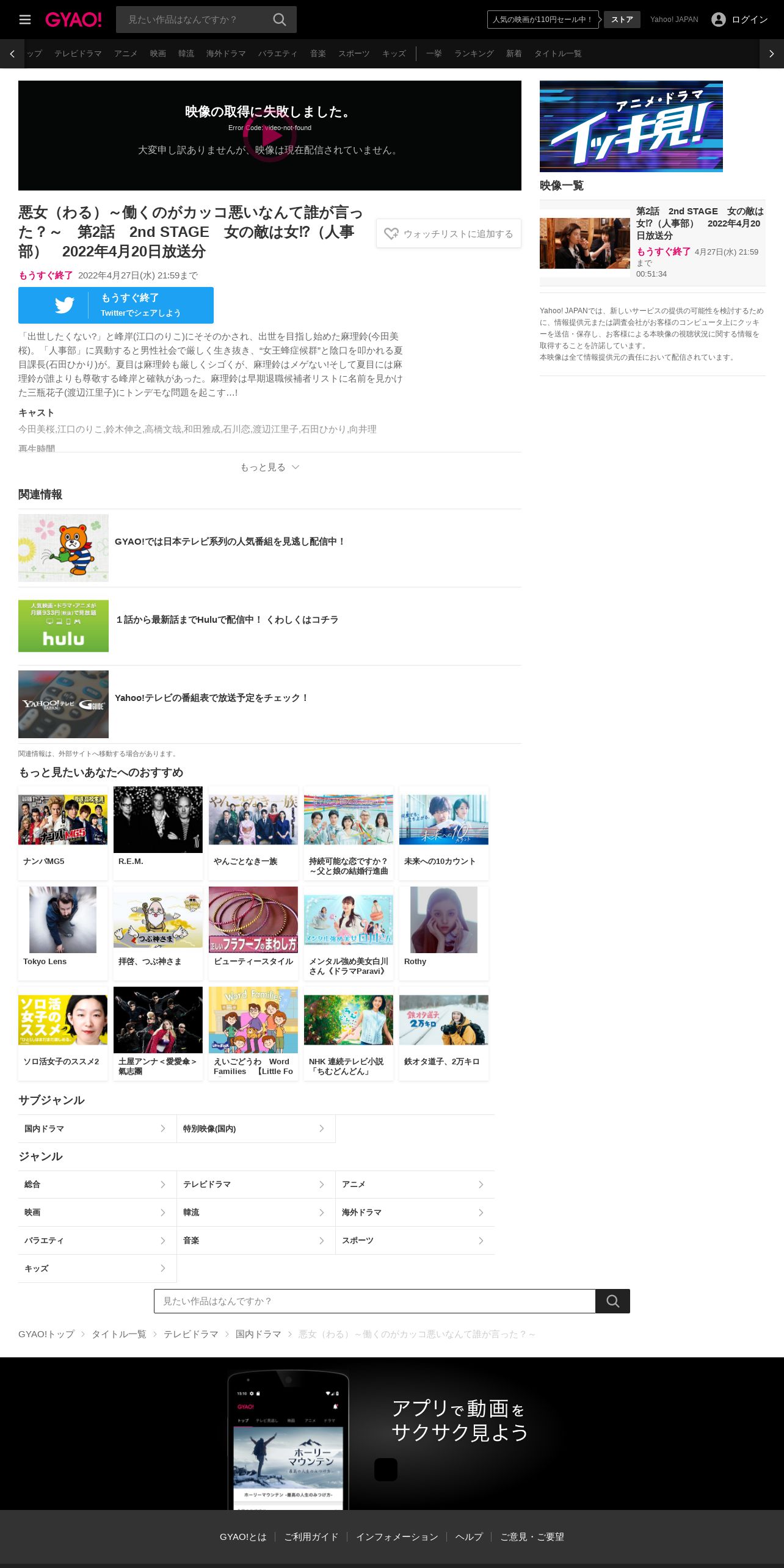Add to watchlist with ウォッチリストに追加する
784x1568 pixels.
tap(449, 233)
